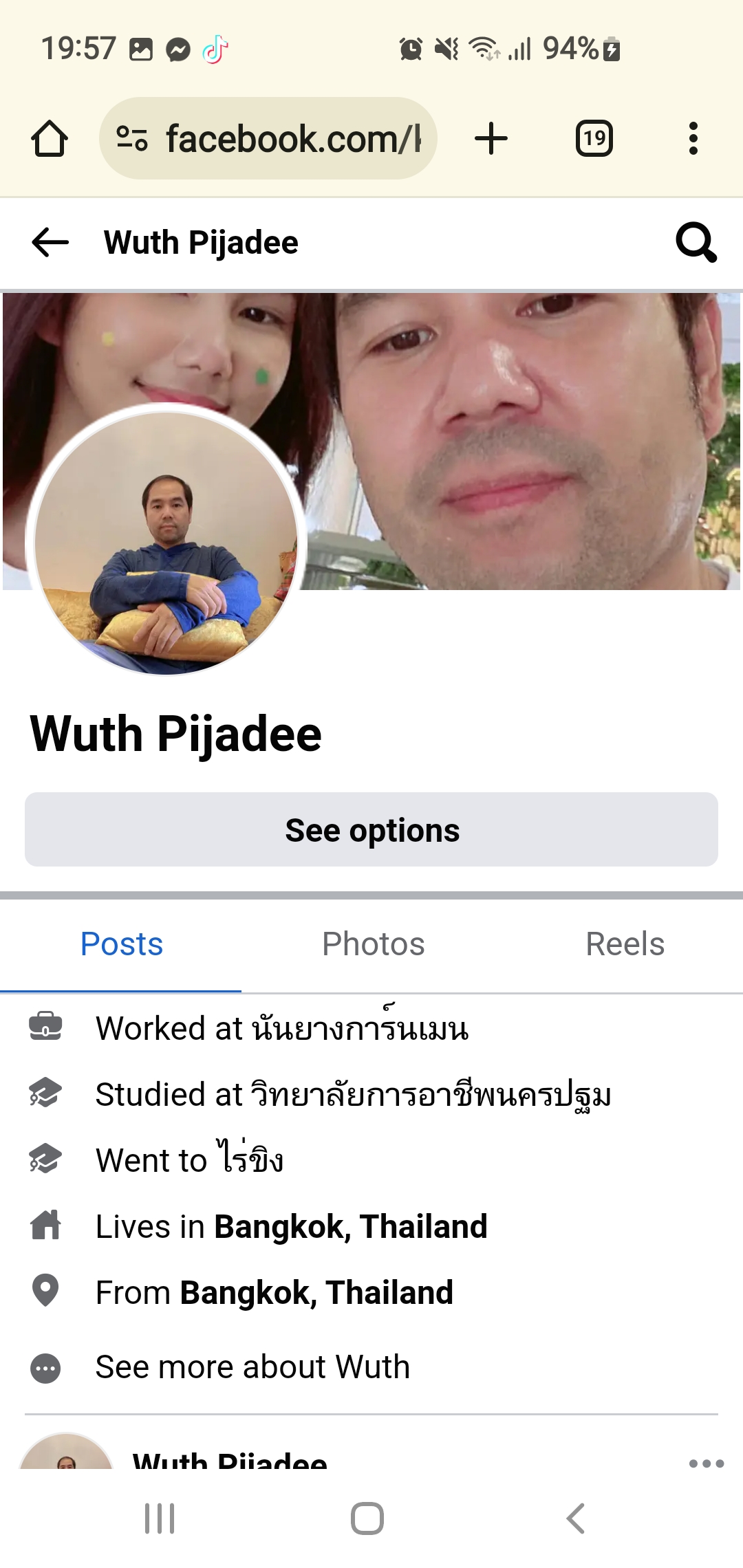Image resolution: width=743 pixels, height=1568 pixels.
Task: Switch to the Photos tab
Action: [x=373, y=944]
